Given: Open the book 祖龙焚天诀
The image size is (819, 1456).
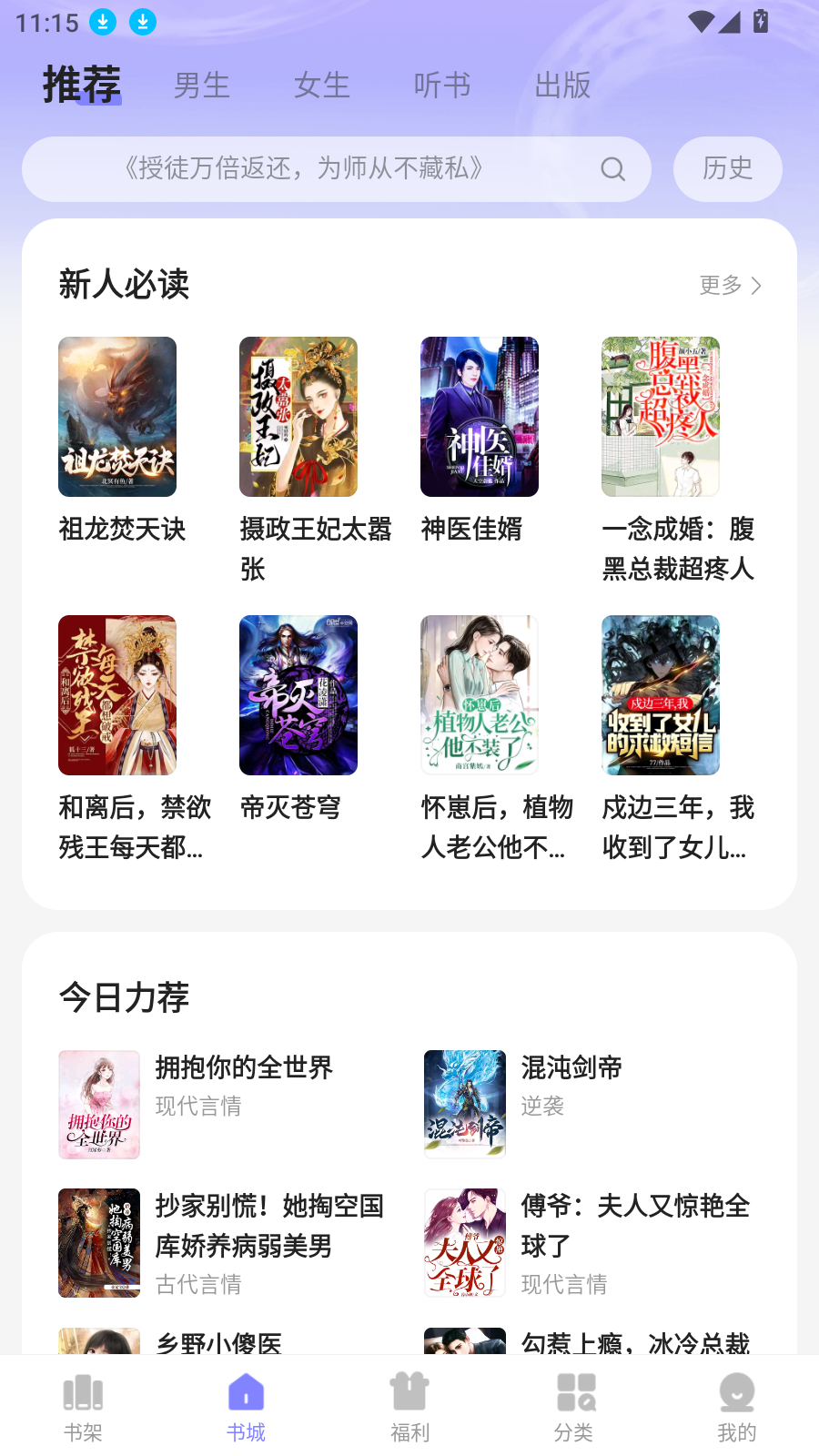Looking at the screenshot, I should [x=117, y=417].
